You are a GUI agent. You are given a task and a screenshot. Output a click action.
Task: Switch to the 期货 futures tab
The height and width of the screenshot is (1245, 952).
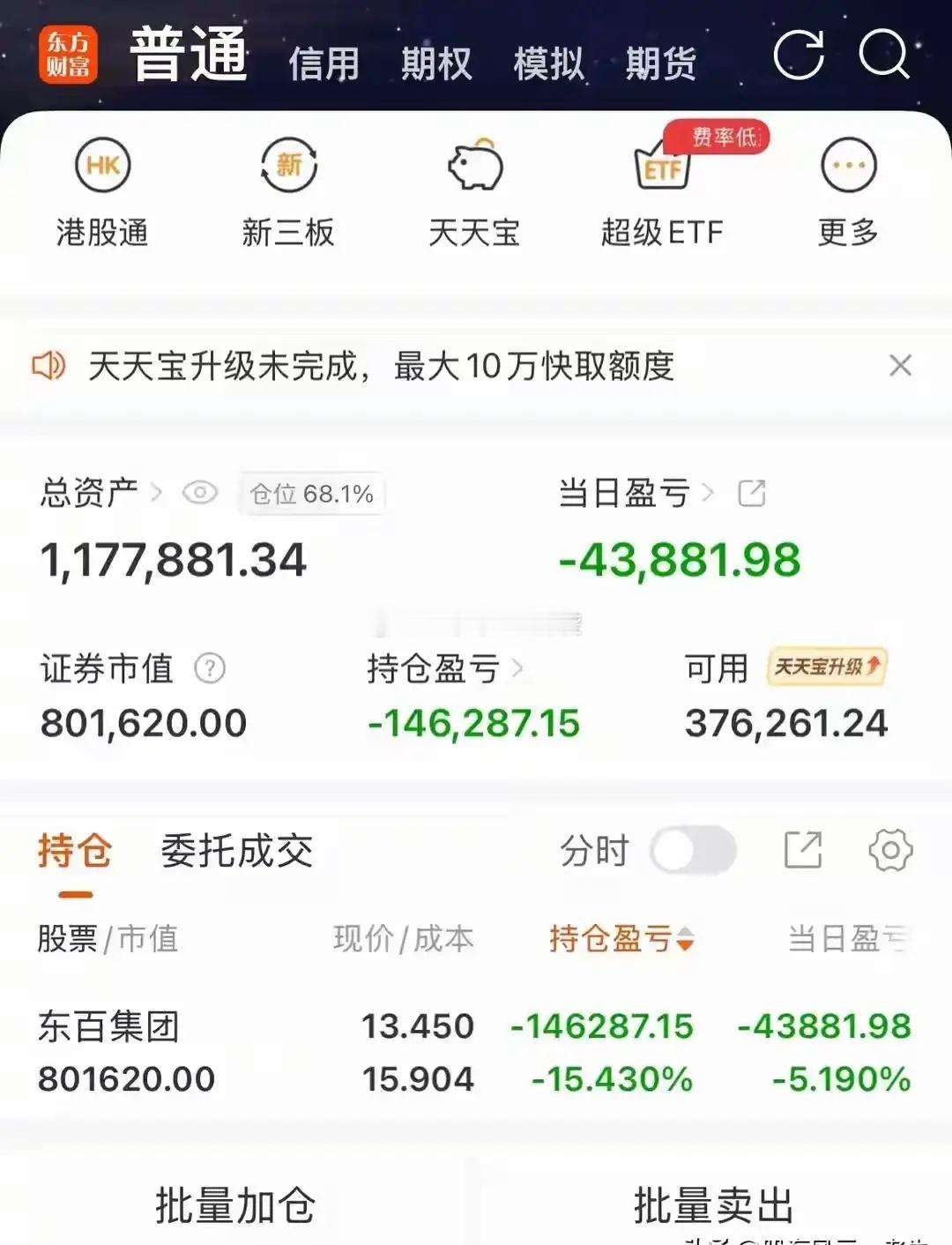(x=660, y=62)
